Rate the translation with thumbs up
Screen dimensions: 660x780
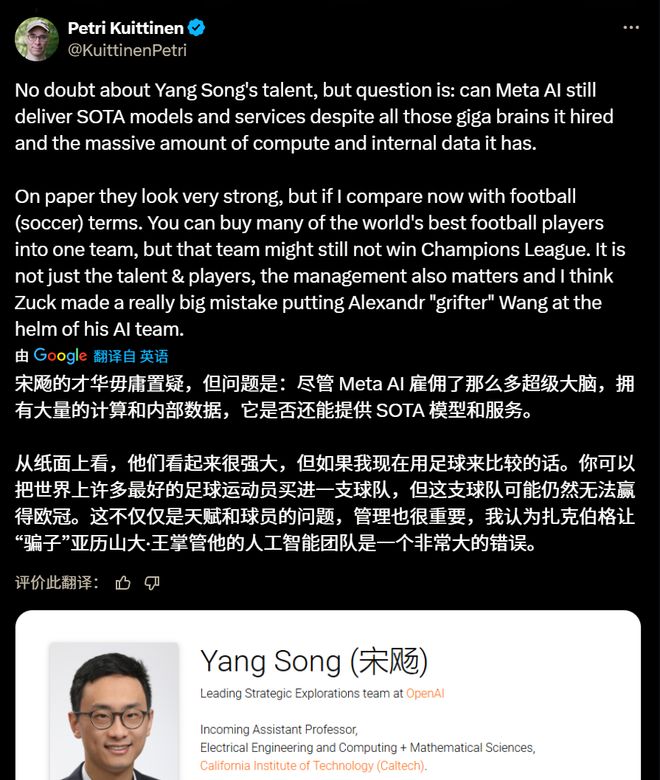pos(124,582)
